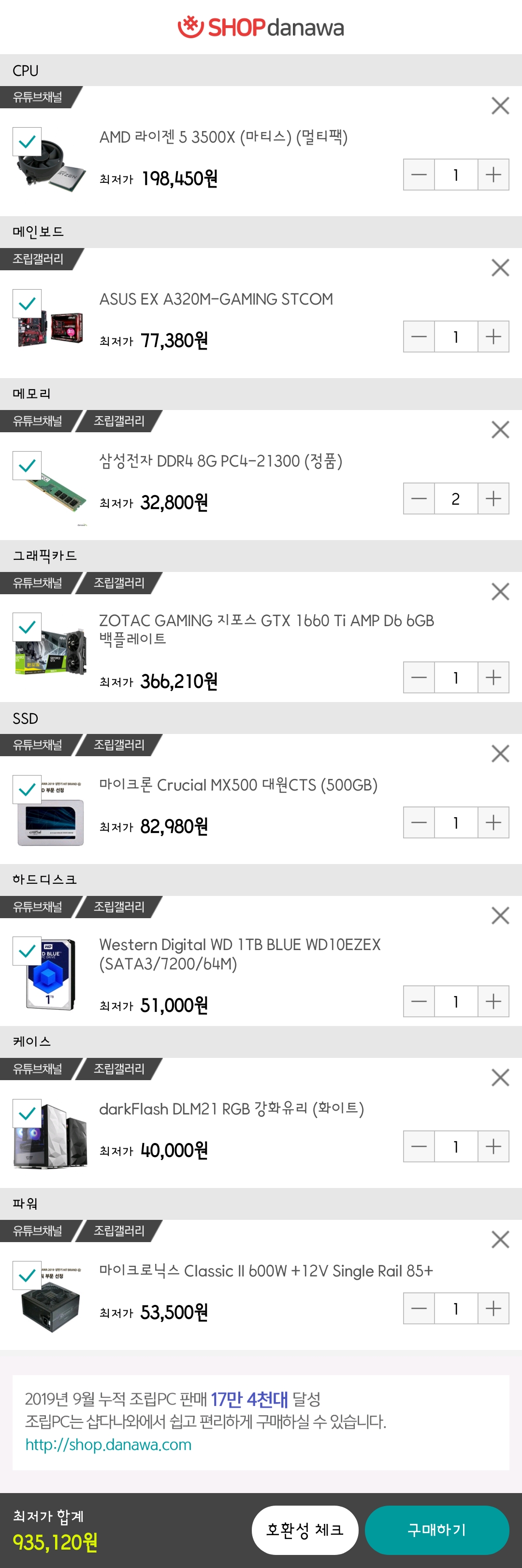Screen dimensions: 522x1568
Task: Decrease Samsung DDR4 8G memory quantity
Action: point(419,498)
